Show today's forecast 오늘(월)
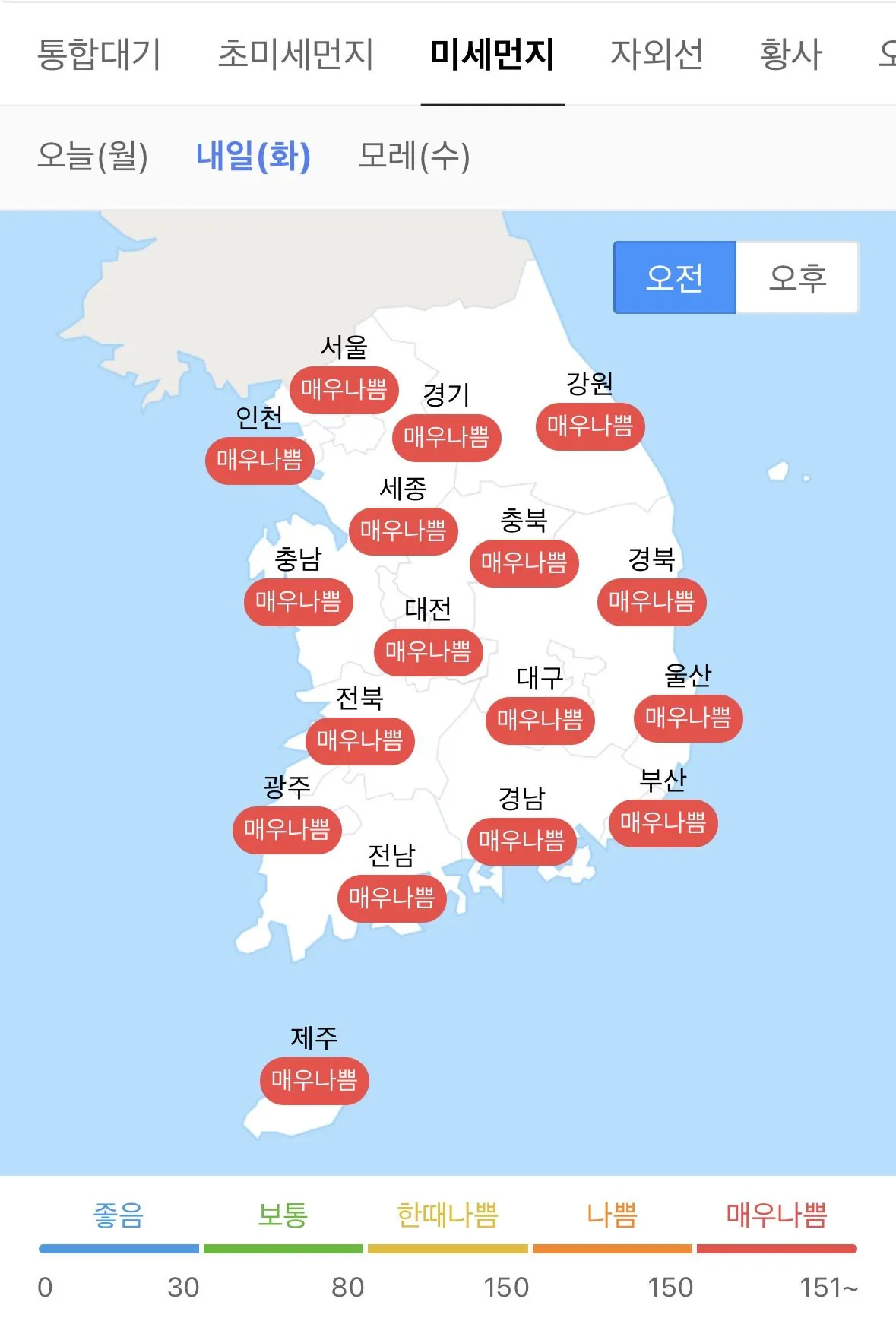This screenshot has width=896, height=1321. pyautogui.click(x=93, y=157)
